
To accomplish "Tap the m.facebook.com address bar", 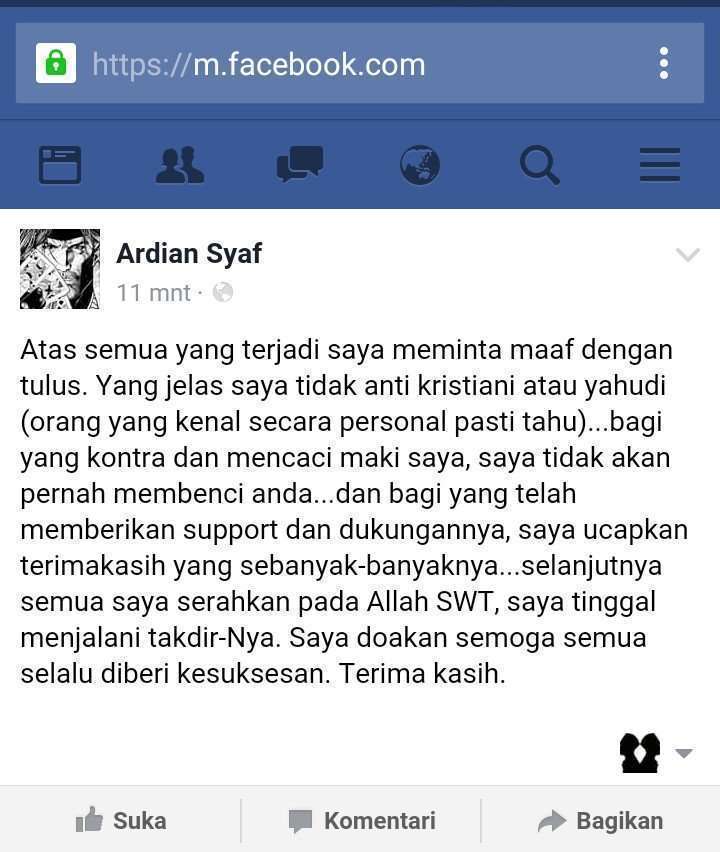I will 300,65.
